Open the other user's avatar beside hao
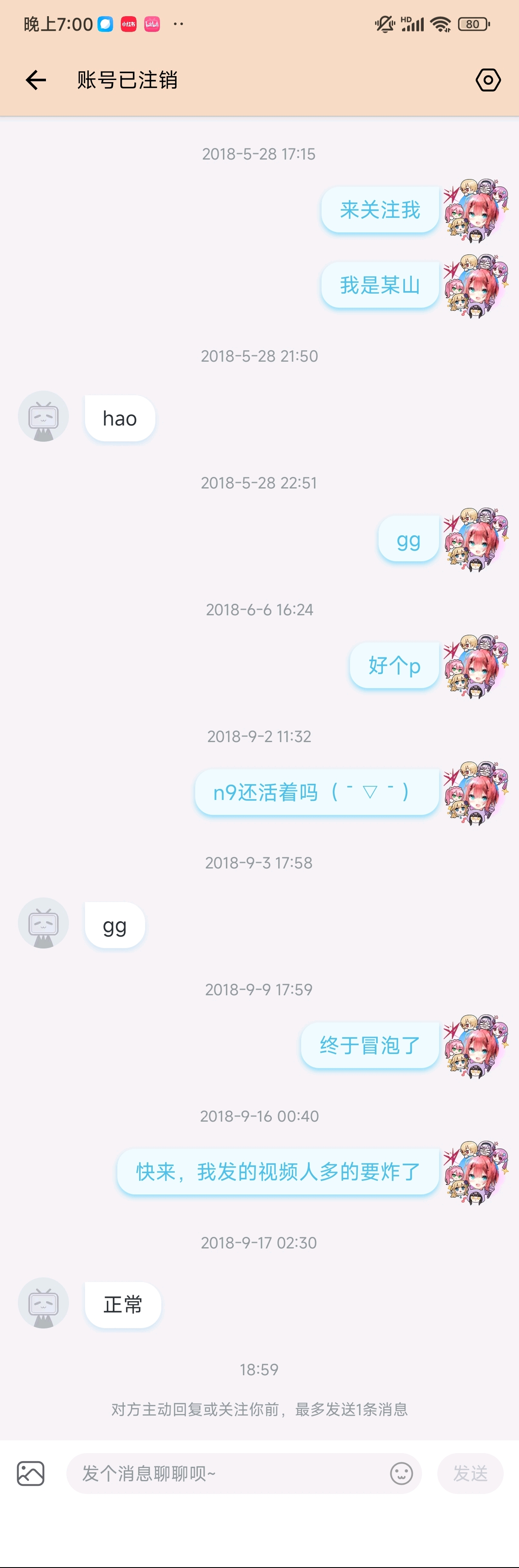The image size is (519, 1568). (x=43, y=416)
